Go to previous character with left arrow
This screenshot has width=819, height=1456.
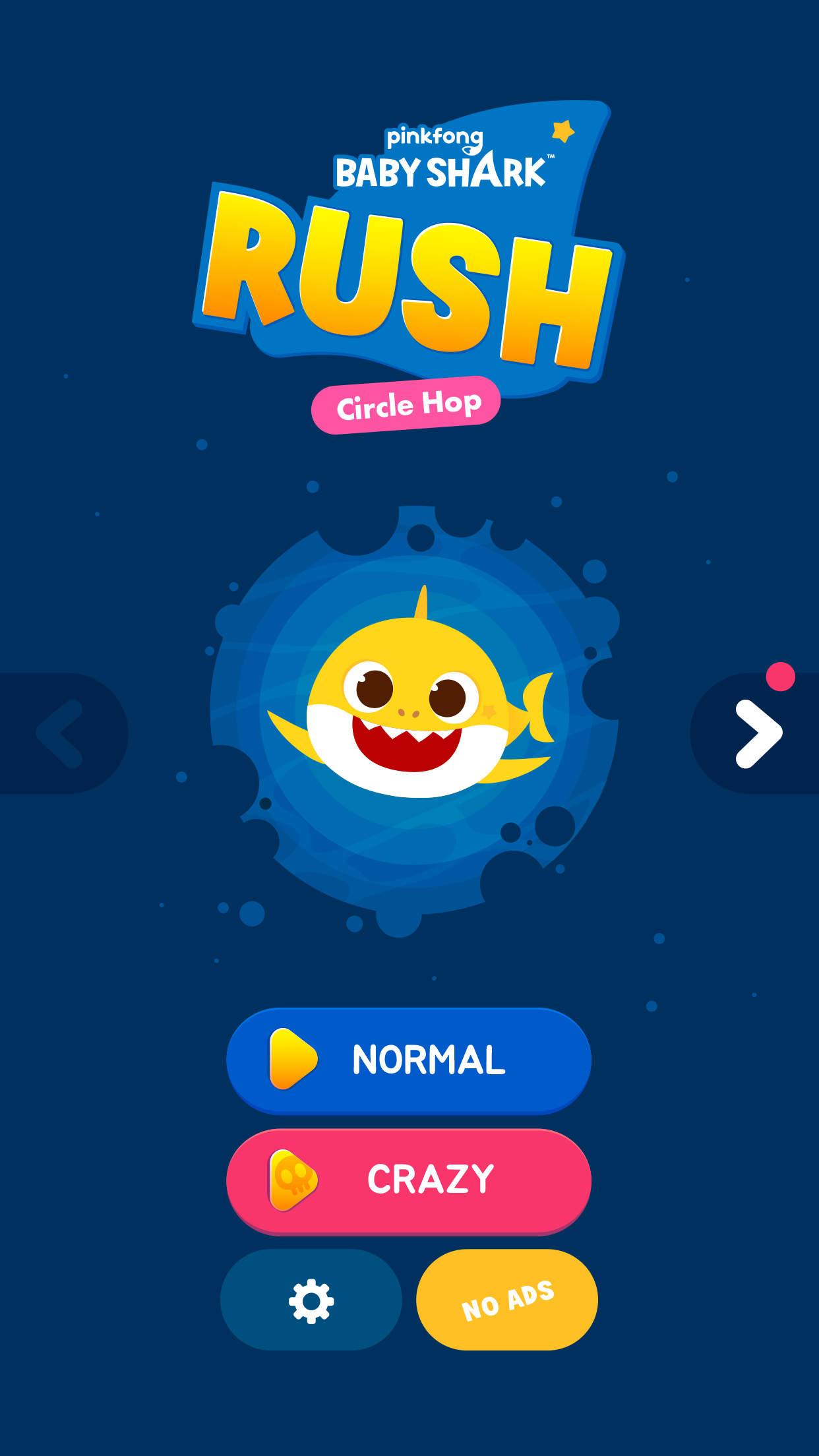click(61, 733)
